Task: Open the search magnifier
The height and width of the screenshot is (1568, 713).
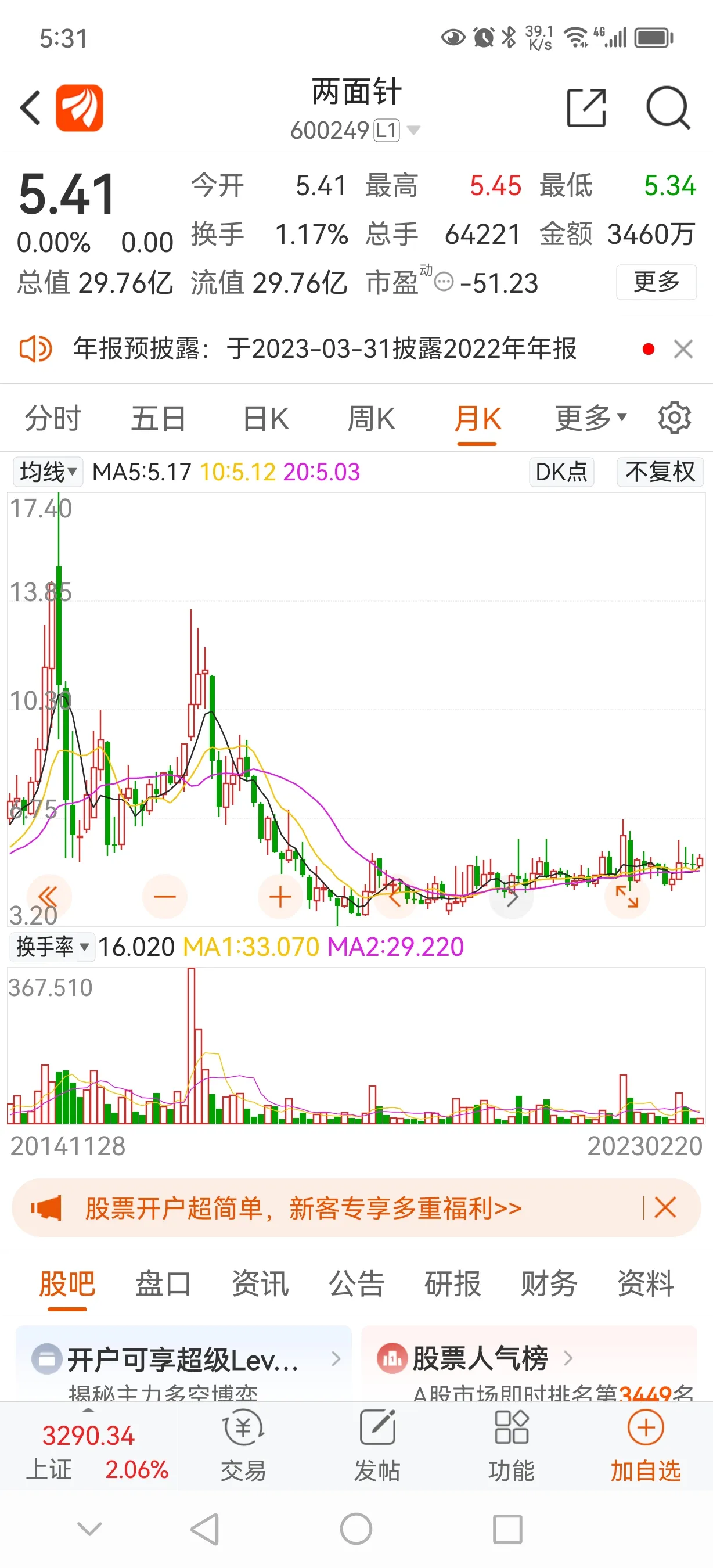Action: [x=667, y=108]
